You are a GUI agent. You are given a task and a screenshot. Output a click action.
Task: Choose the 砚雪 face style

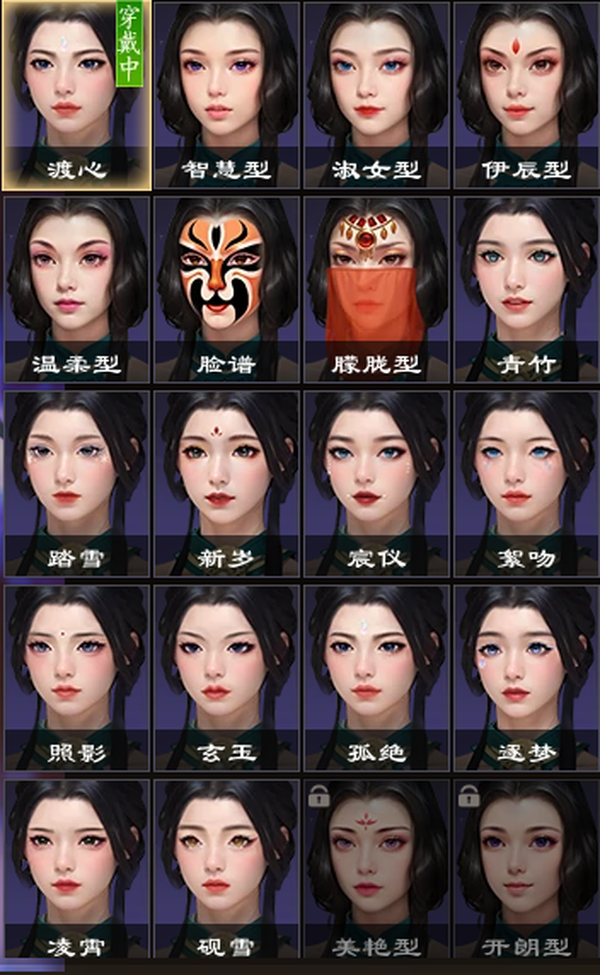tap(226, 869)
